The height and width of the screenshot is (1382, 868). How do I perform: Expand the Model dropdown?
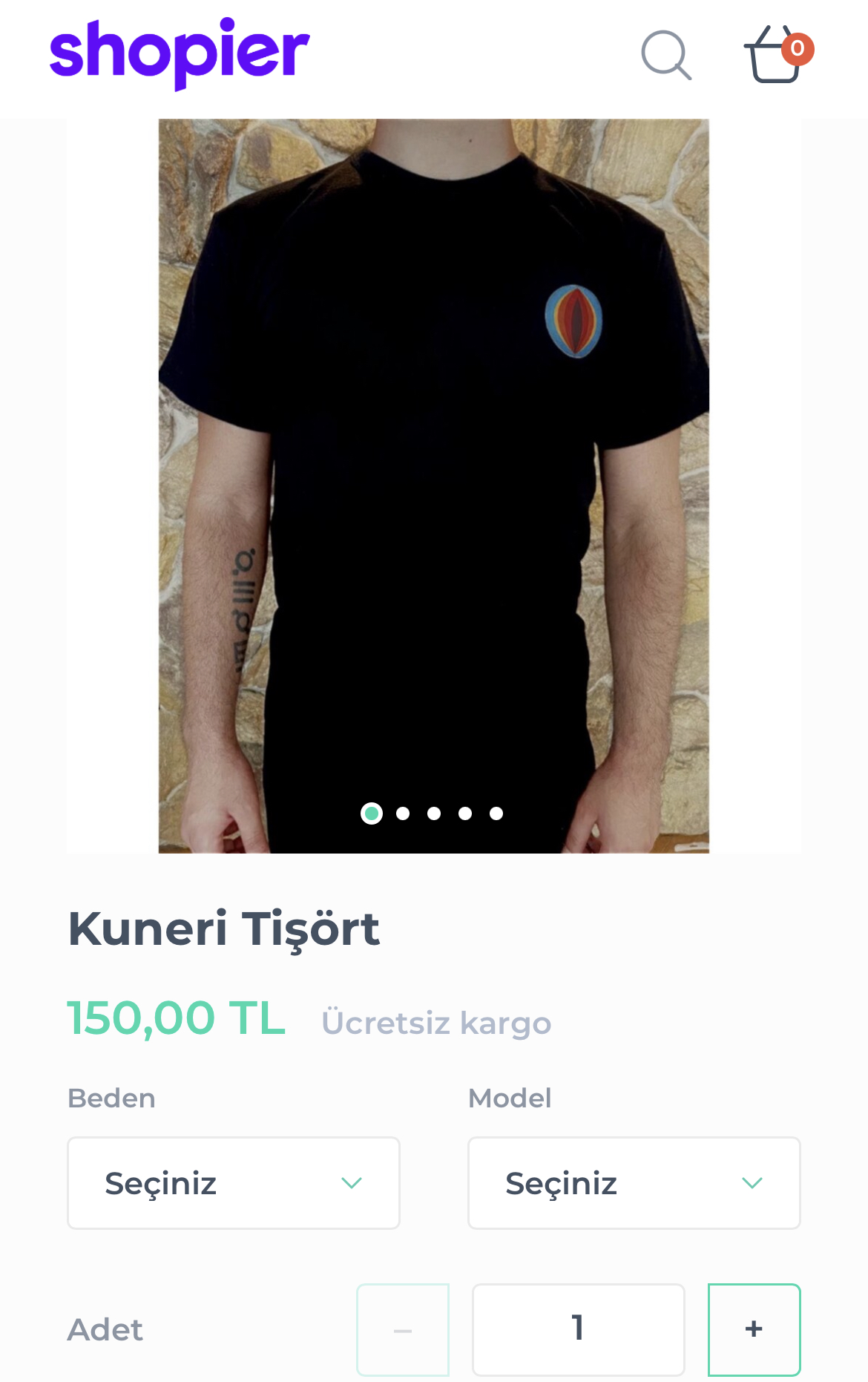point(634,1183)
